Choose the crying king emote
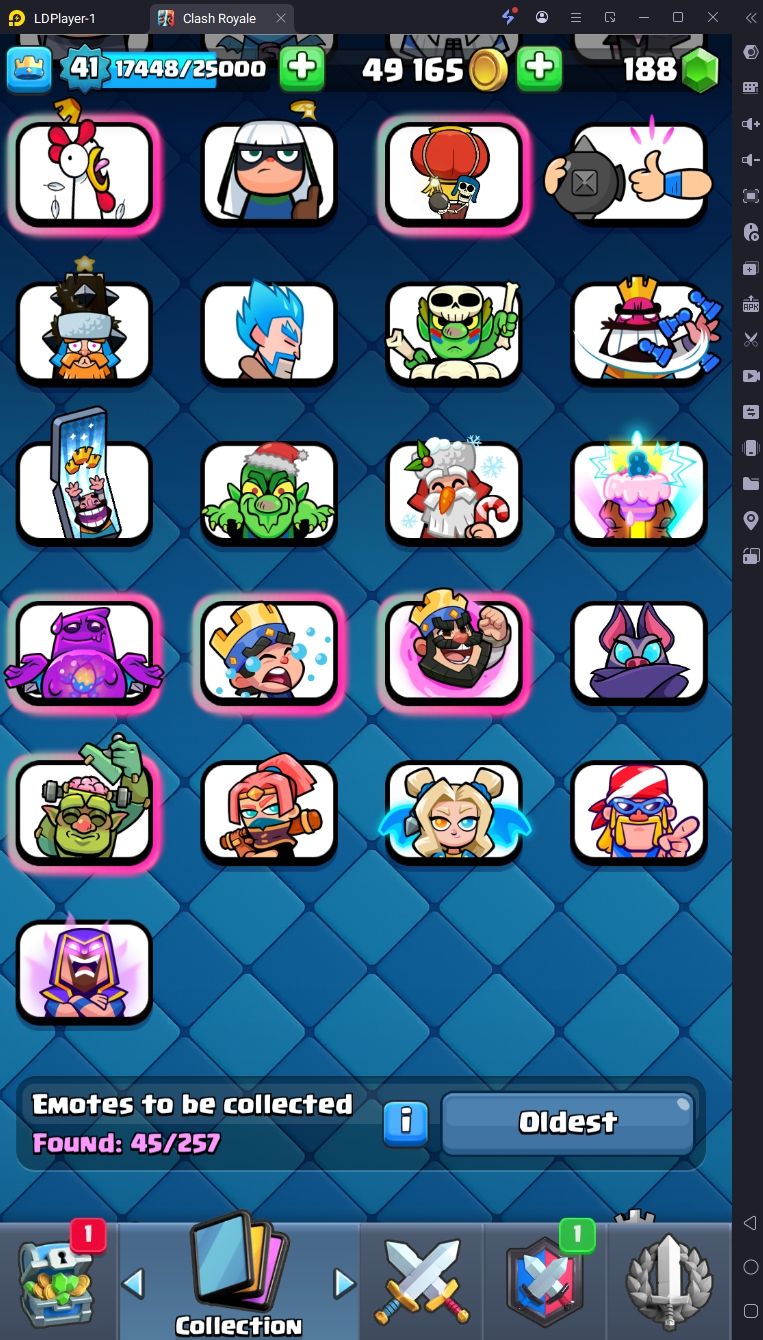This screenshot has width=763, height=1340. tap(269, 653)
